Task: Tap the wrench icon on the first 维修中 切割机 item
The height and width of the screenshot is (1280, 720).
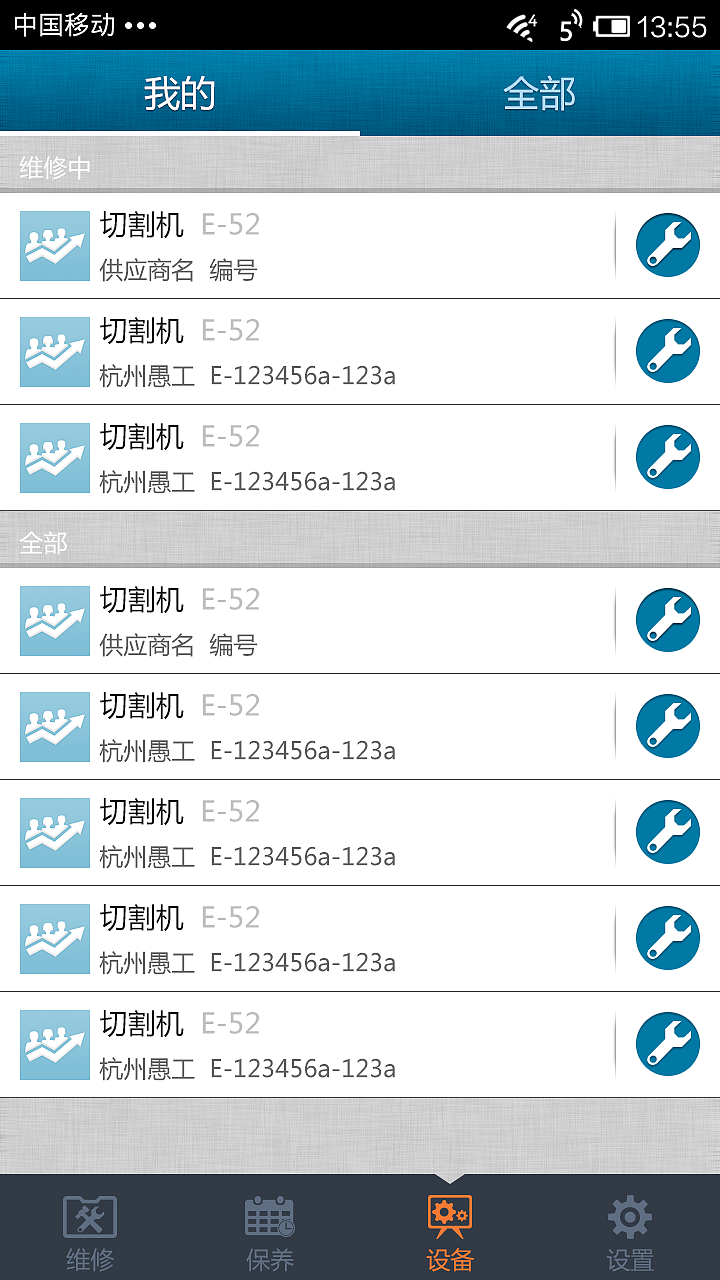Action: (x=667, y=245)
